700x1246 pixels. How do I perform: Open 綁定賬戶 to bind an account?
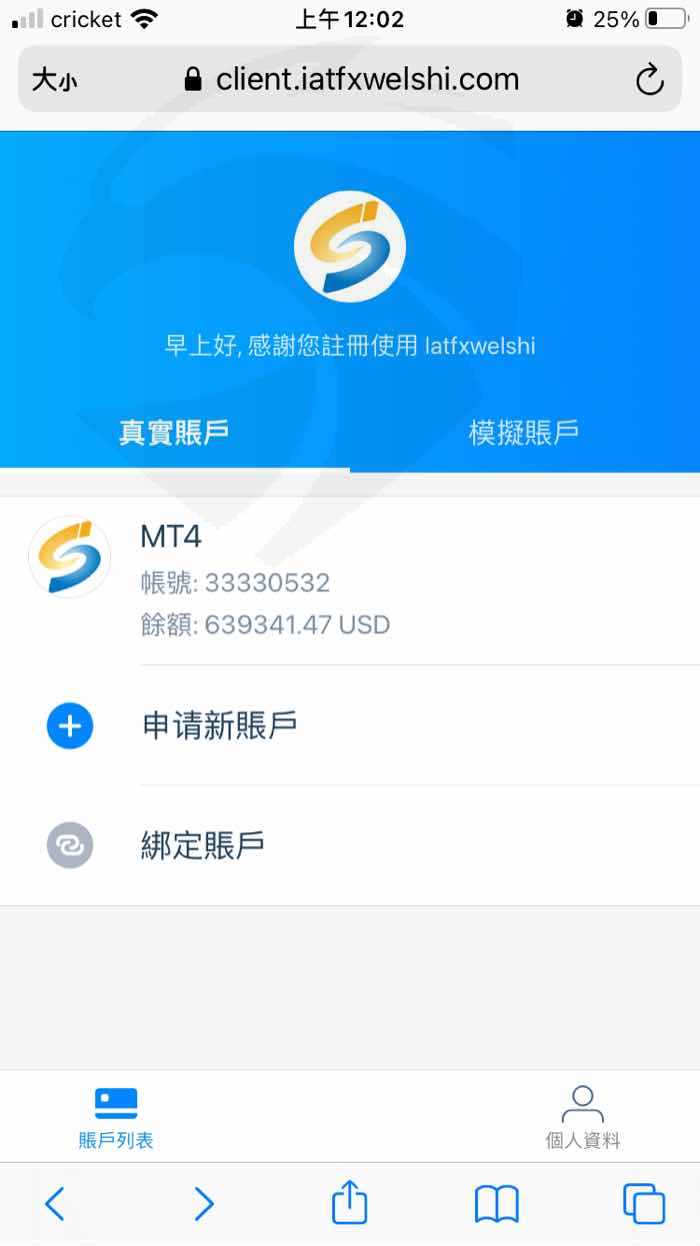tap(350, 846)
